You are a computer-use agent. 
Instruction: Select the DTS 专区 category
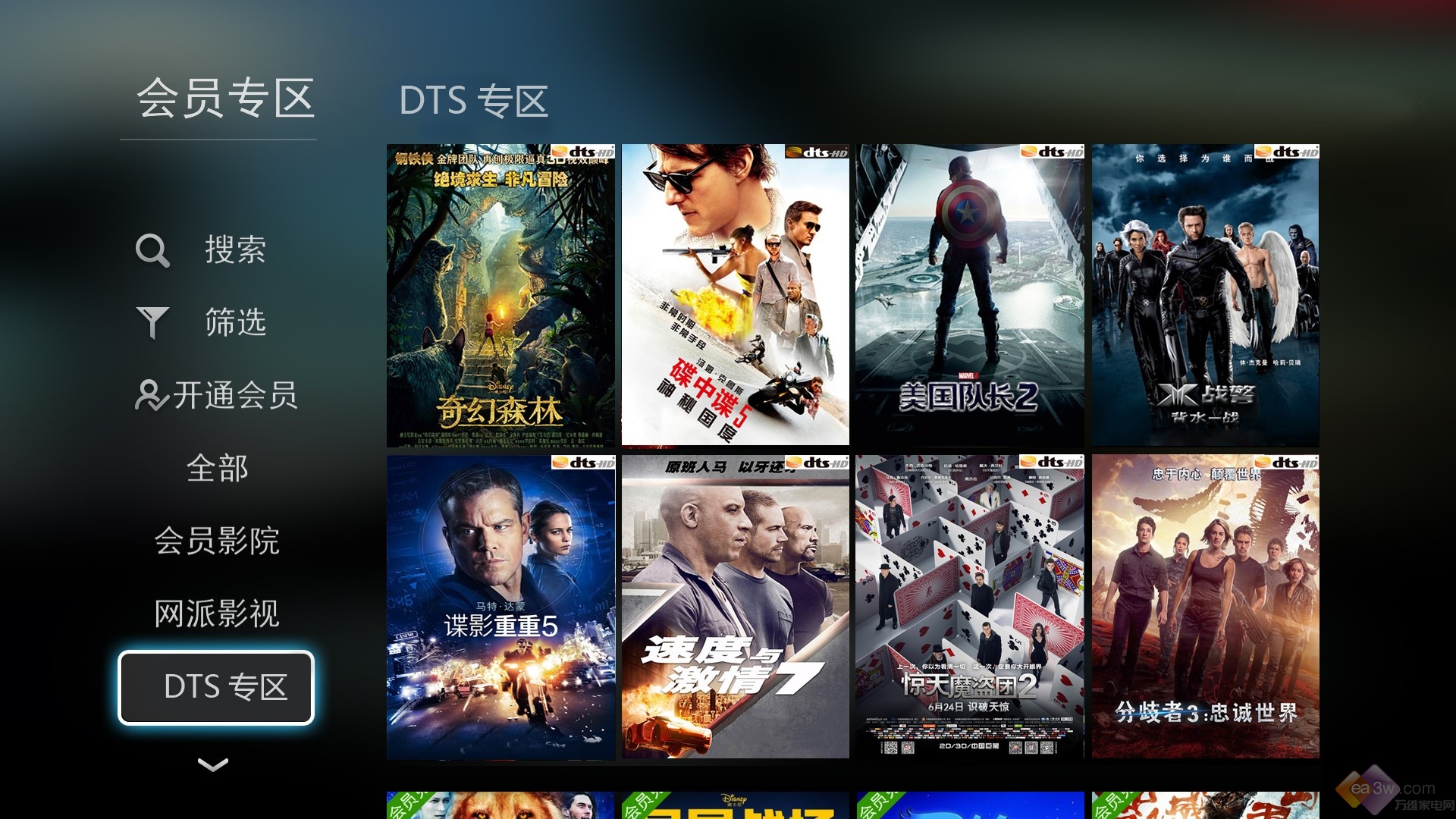point(217,687)
